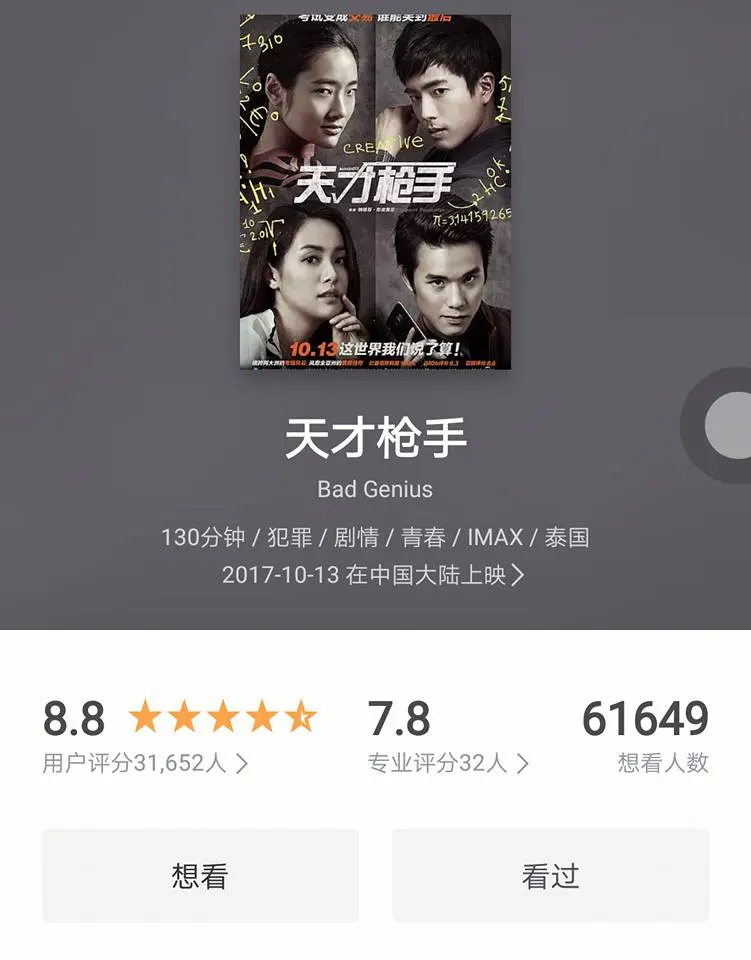
Task: View the mainland China release date details
Action: pos(373,575)
